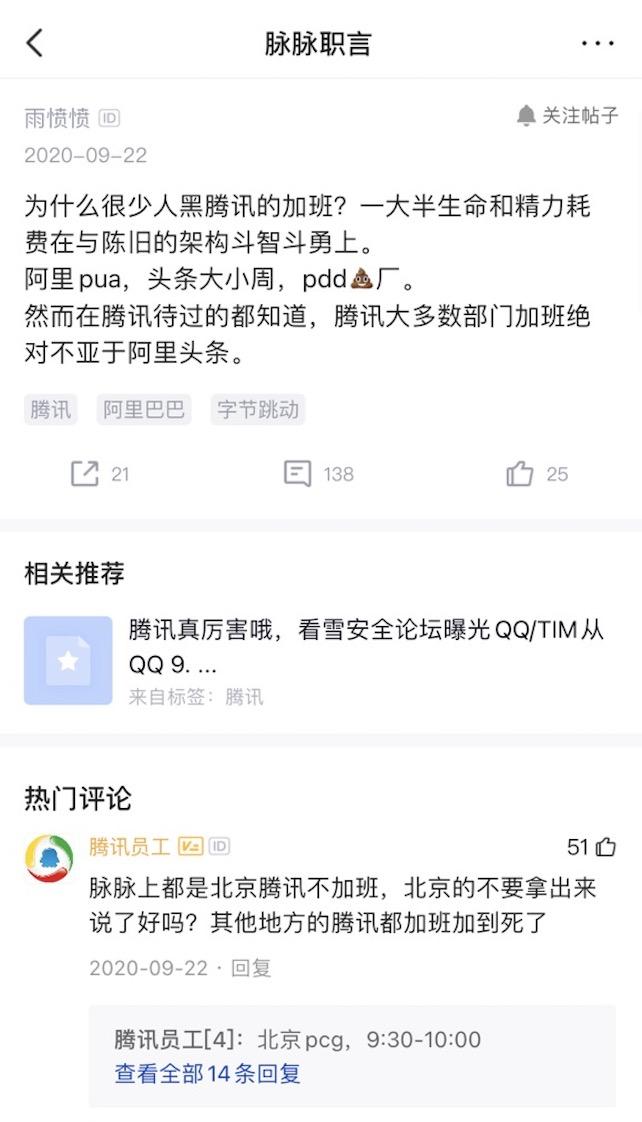This screenshot has height=1122, width=642.
Task: View all 14 replies via 查看全部14条回复
Action: [x=208, y=1074]
